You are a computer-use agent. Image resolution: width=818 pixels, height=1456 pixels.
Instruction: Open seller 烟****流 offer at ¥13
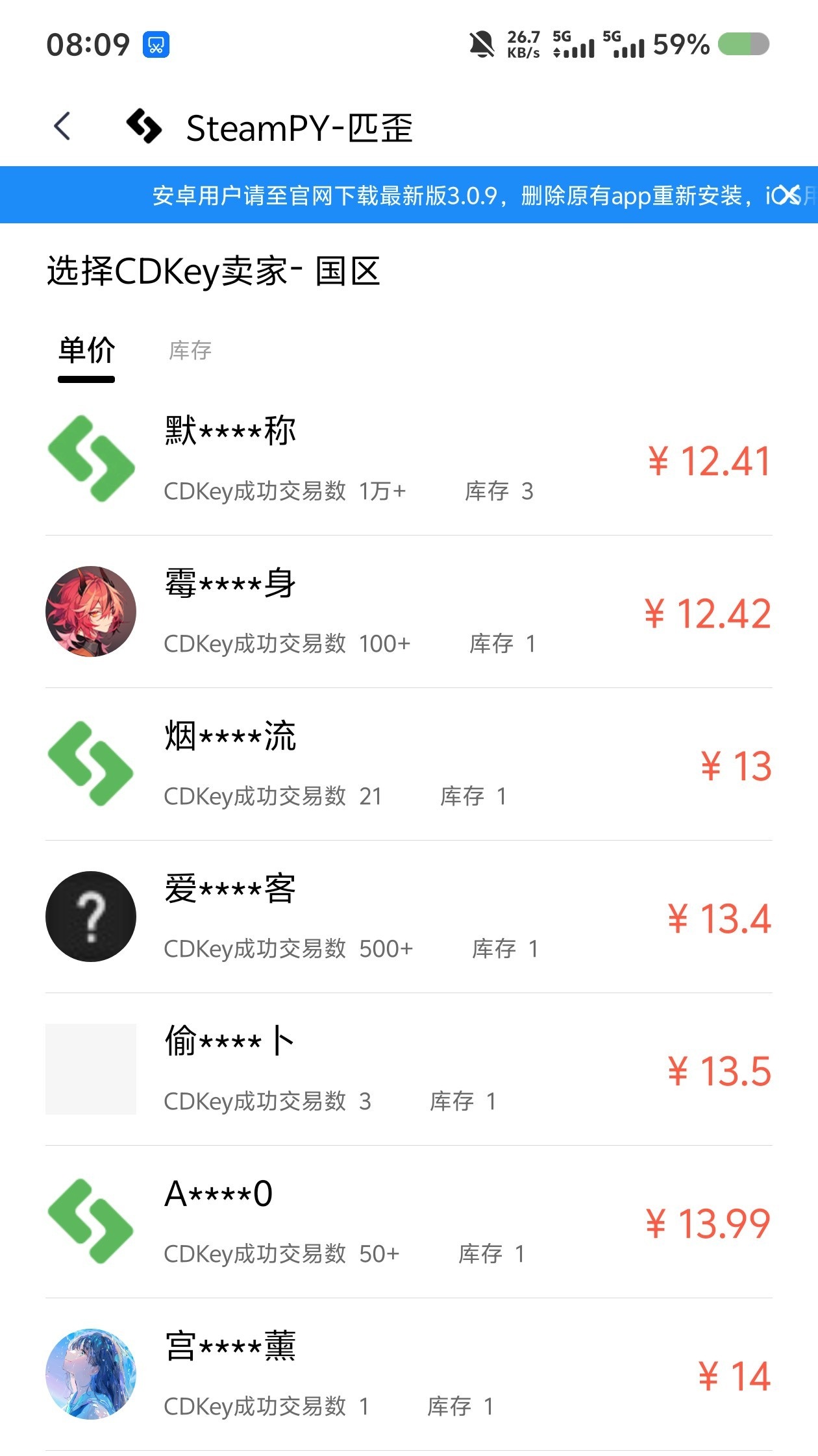click(409, 765)
